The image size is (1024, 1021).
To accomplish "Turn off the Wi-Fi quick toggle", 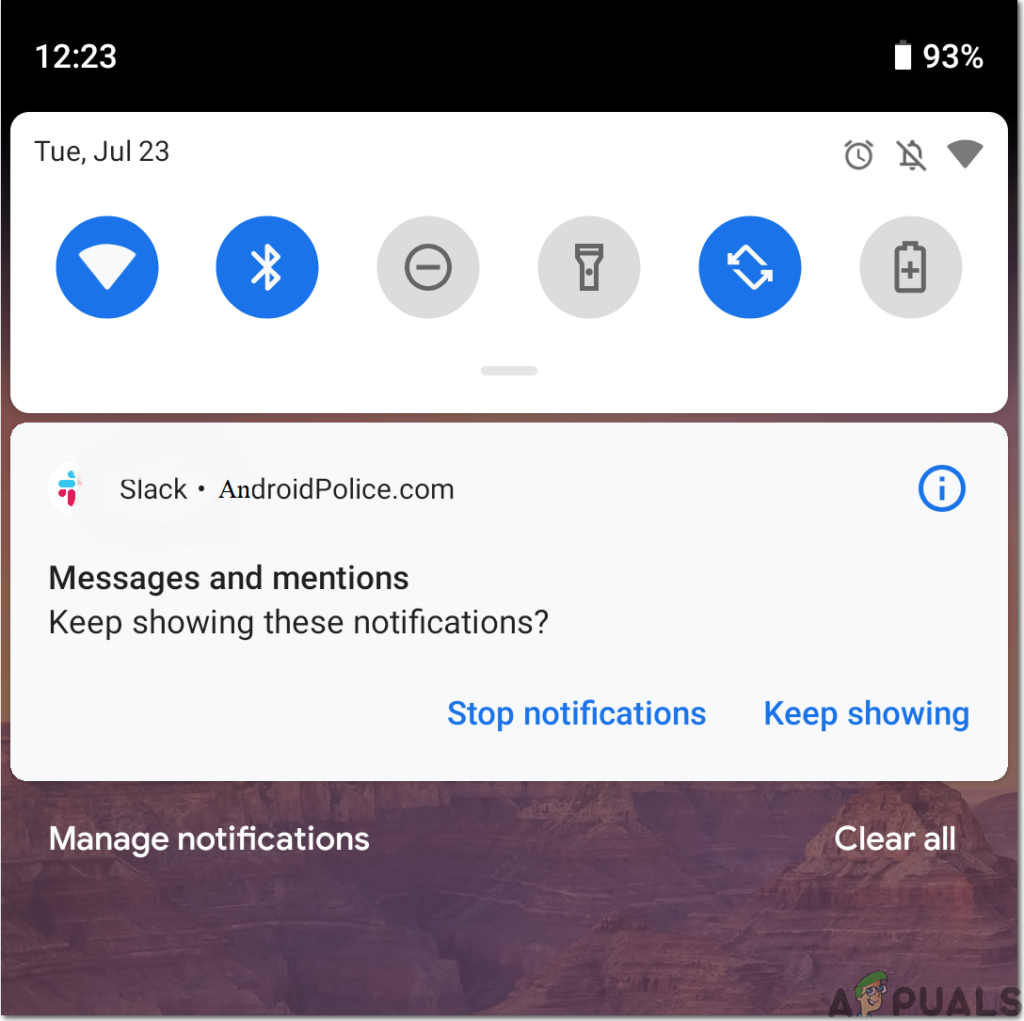I will click(x=107, y=268).
